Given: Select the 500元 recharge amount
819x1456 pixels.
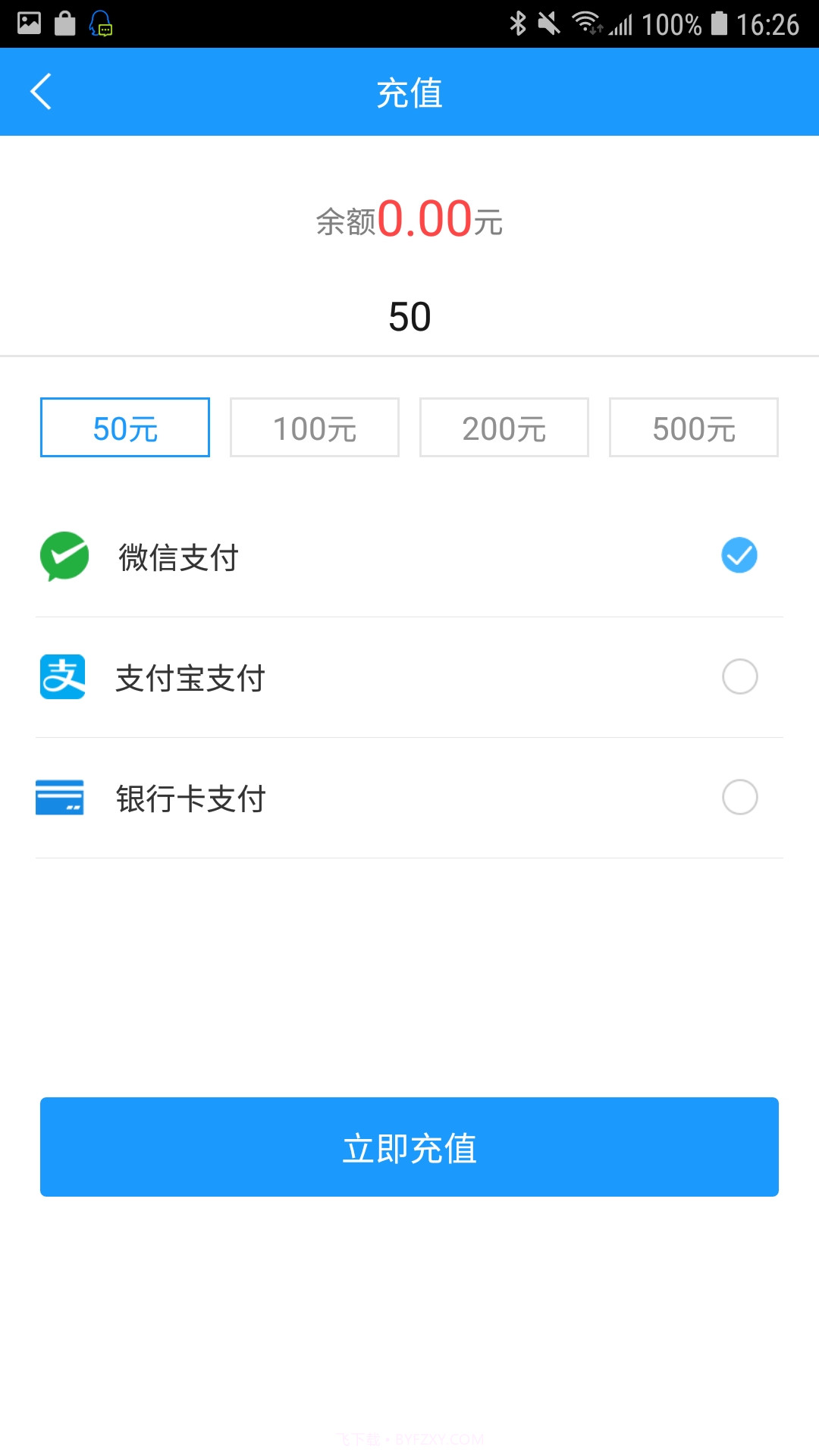Looking at the screenshot, I should [x=693, y=427].
